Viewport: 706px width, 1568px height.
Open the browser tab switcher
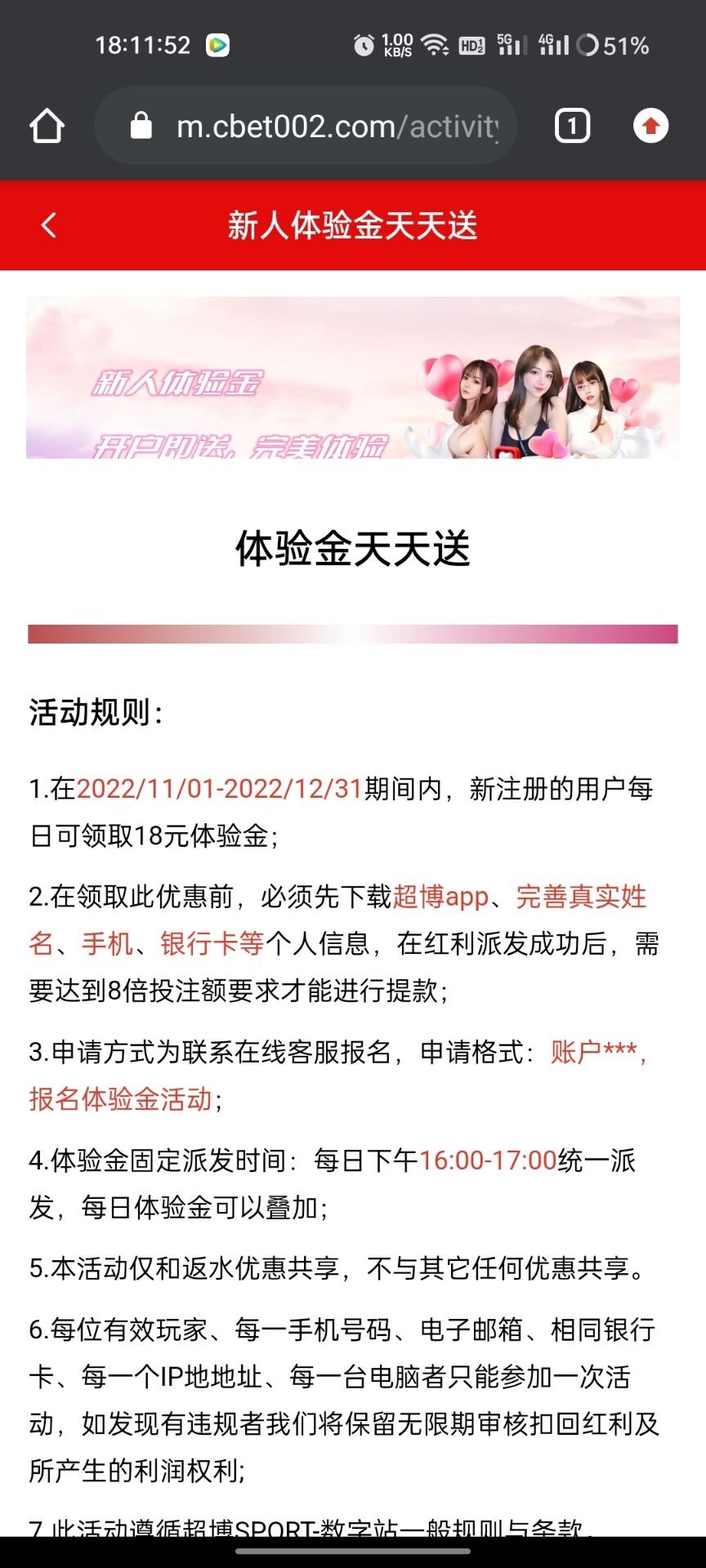tap(572, 127)
